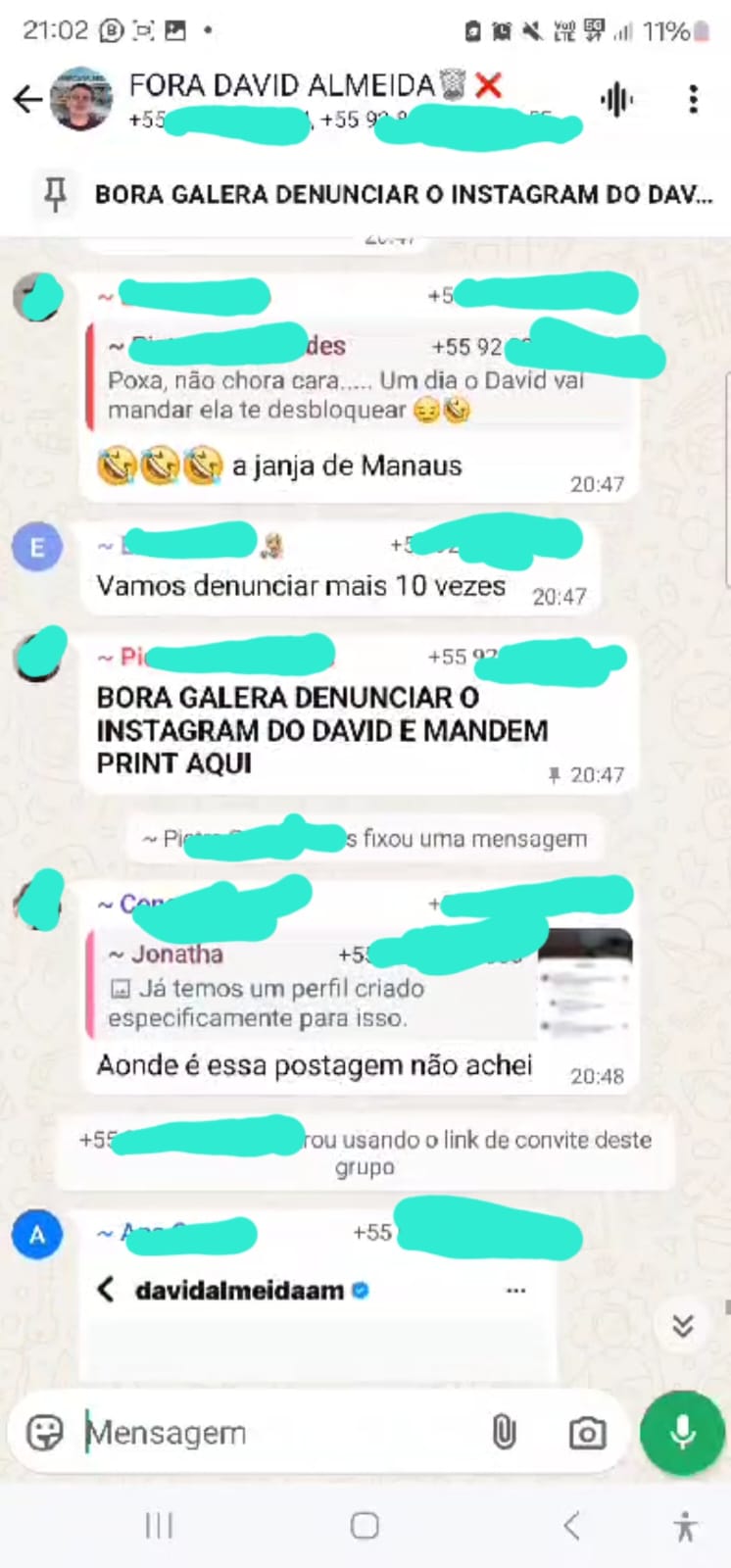Open the emoji and sticker picker
The height and width of the screenshot is (1568, 731).
pyautogui.click(x=44, y=1433)
